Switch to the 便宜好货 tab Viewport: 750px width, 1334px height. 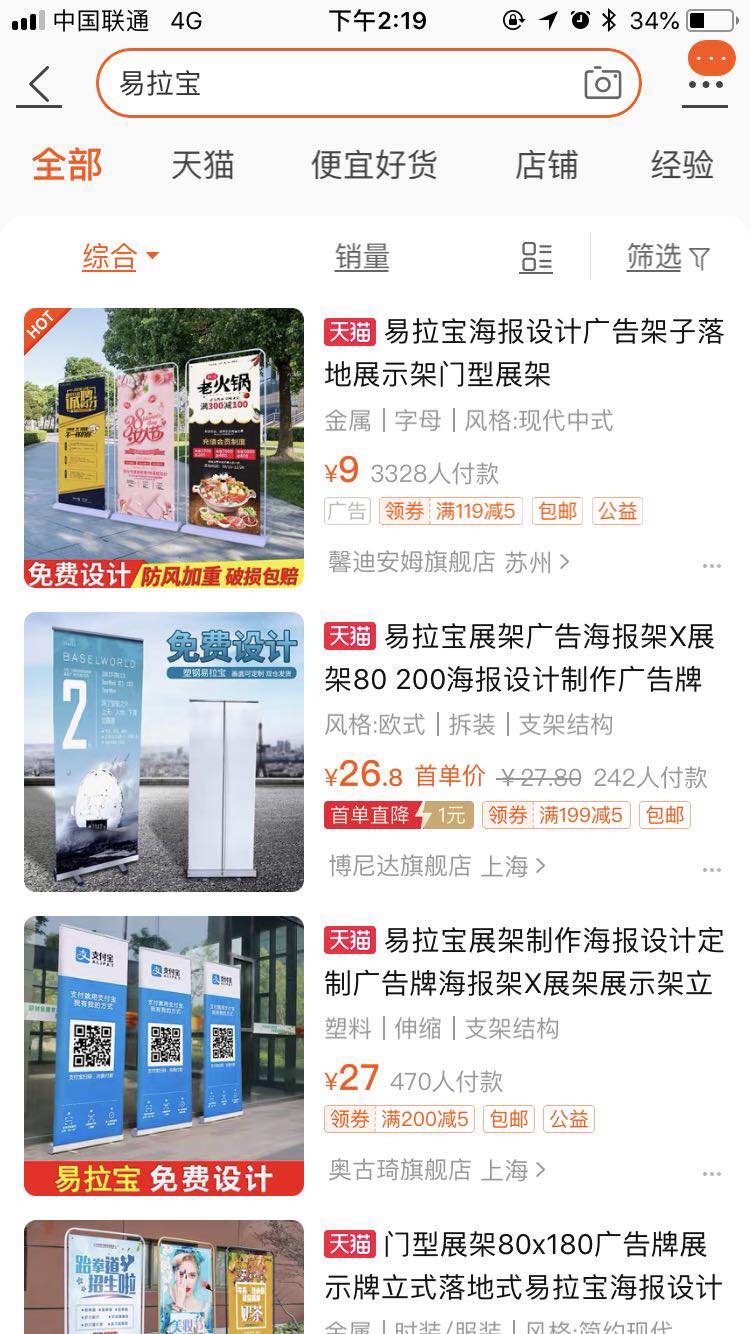coord(374,165)
